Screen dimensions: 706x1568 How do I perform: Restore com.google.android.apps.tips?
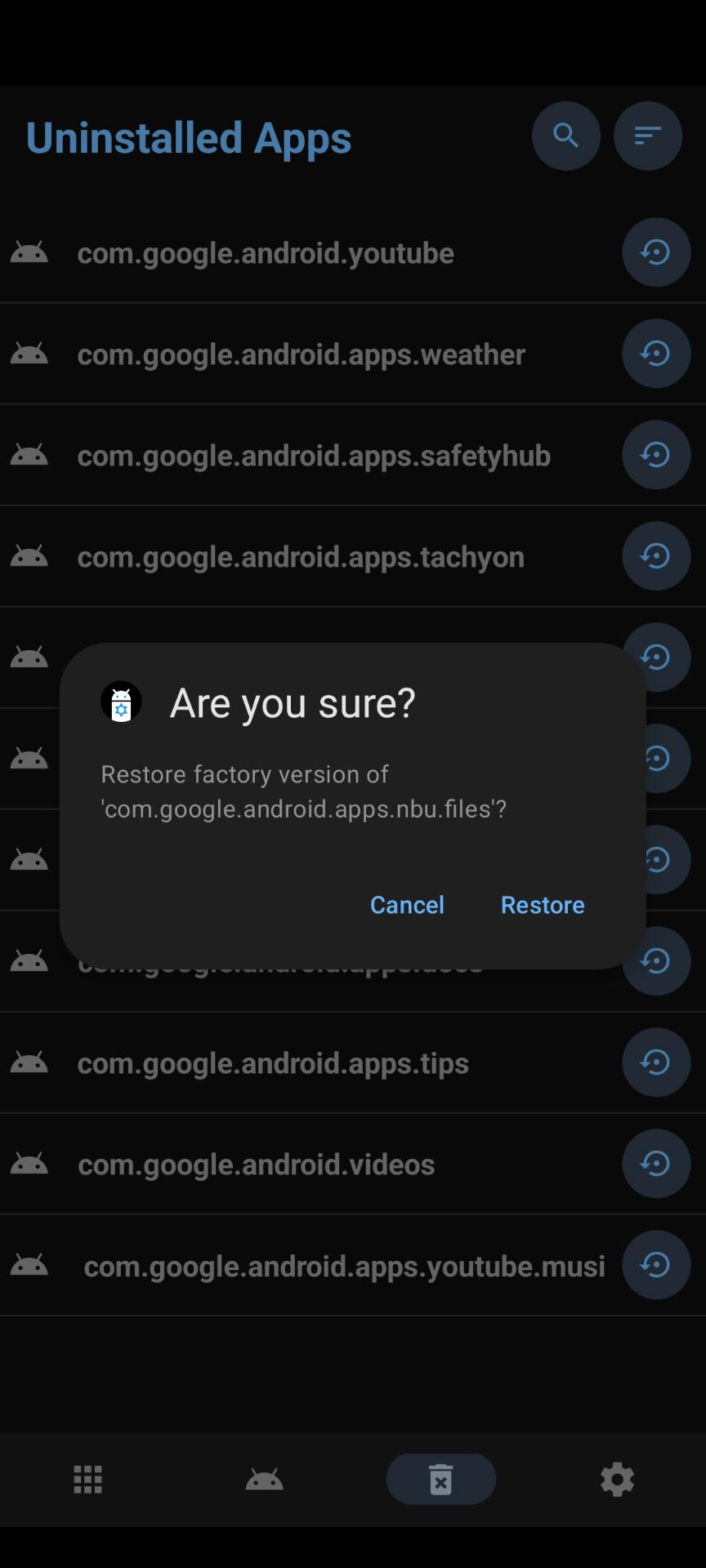click(x=656, y=1062)
